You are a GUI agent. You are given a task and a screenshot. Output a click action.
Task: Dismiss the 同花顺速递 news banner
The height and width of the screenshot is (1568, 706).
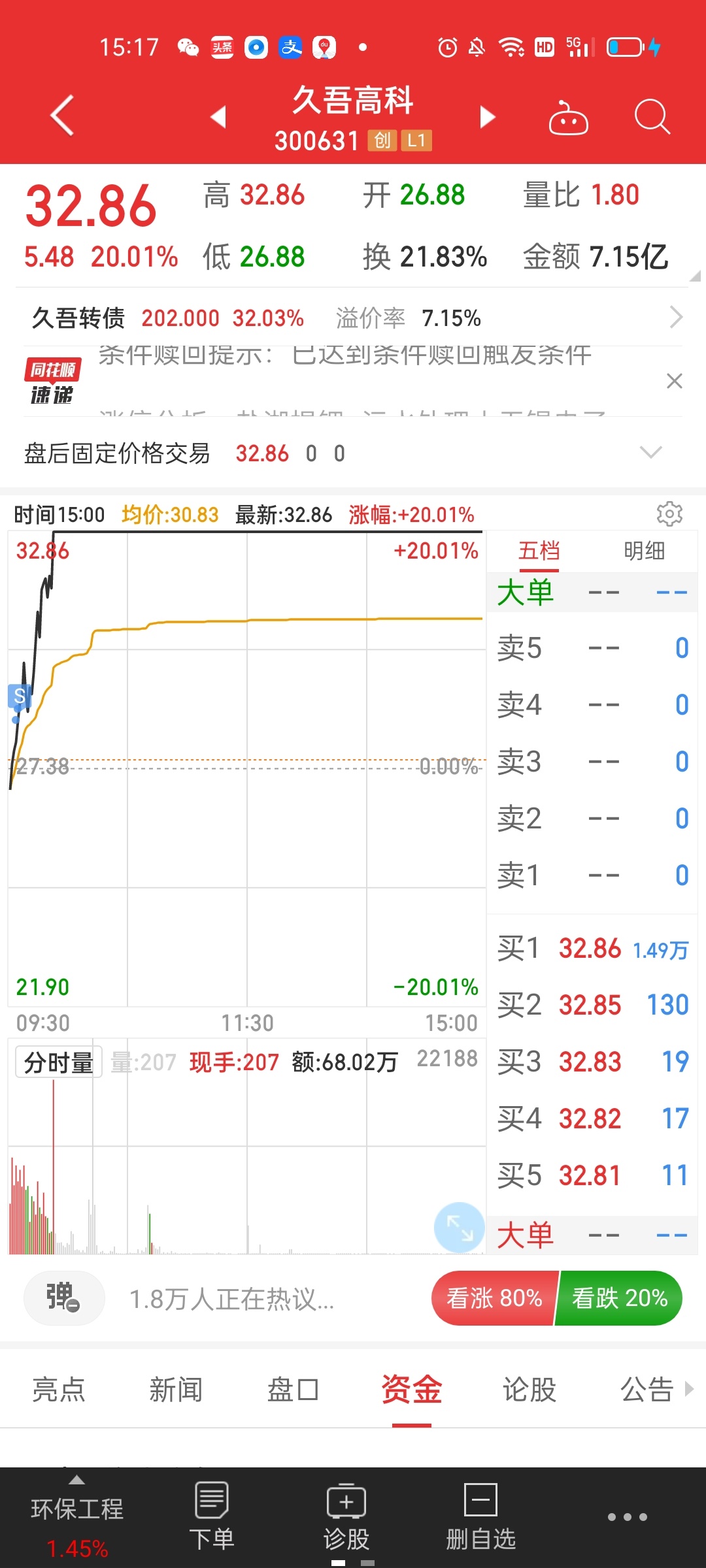tap(674, 381)
